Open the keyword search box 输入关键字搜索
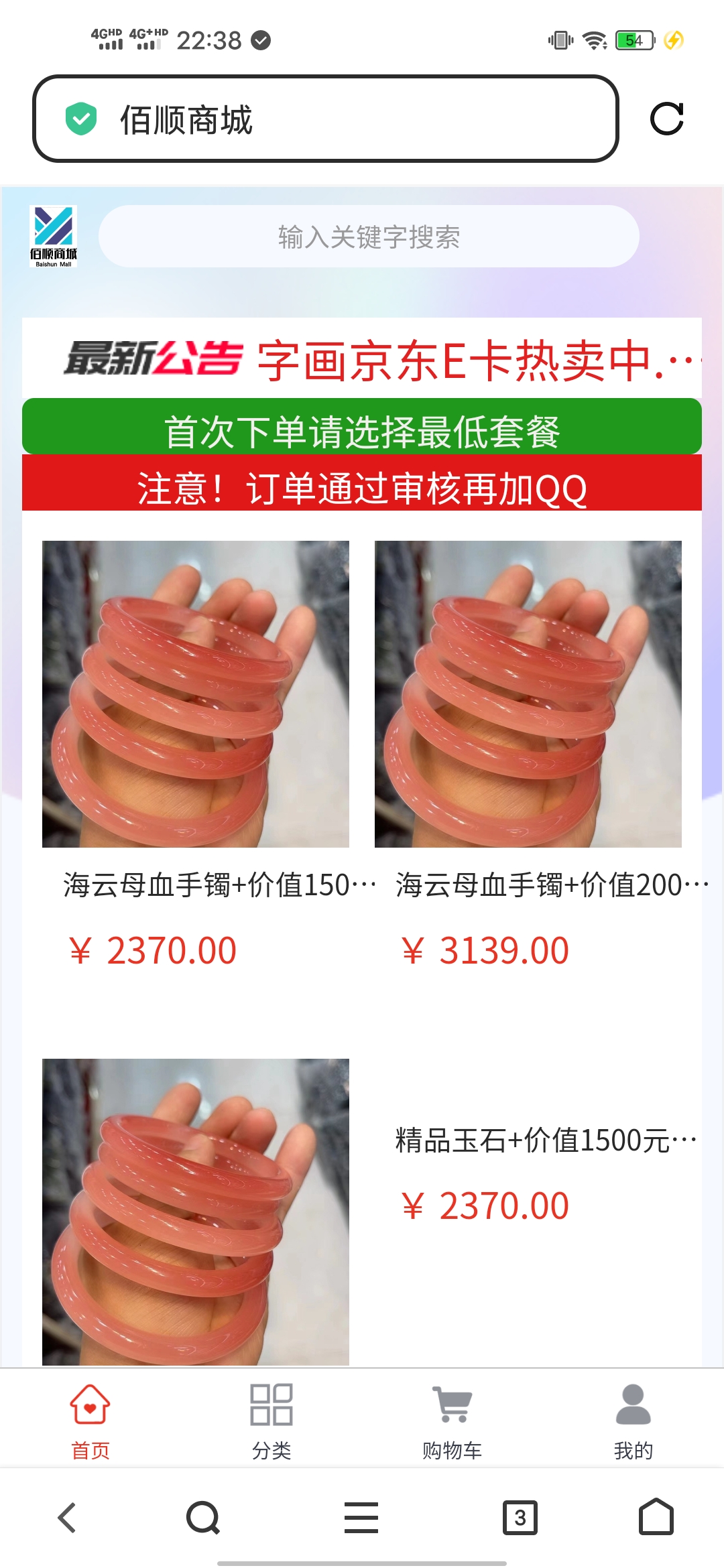The height and width of the screenshot is (1568, 724). [369, 237]
